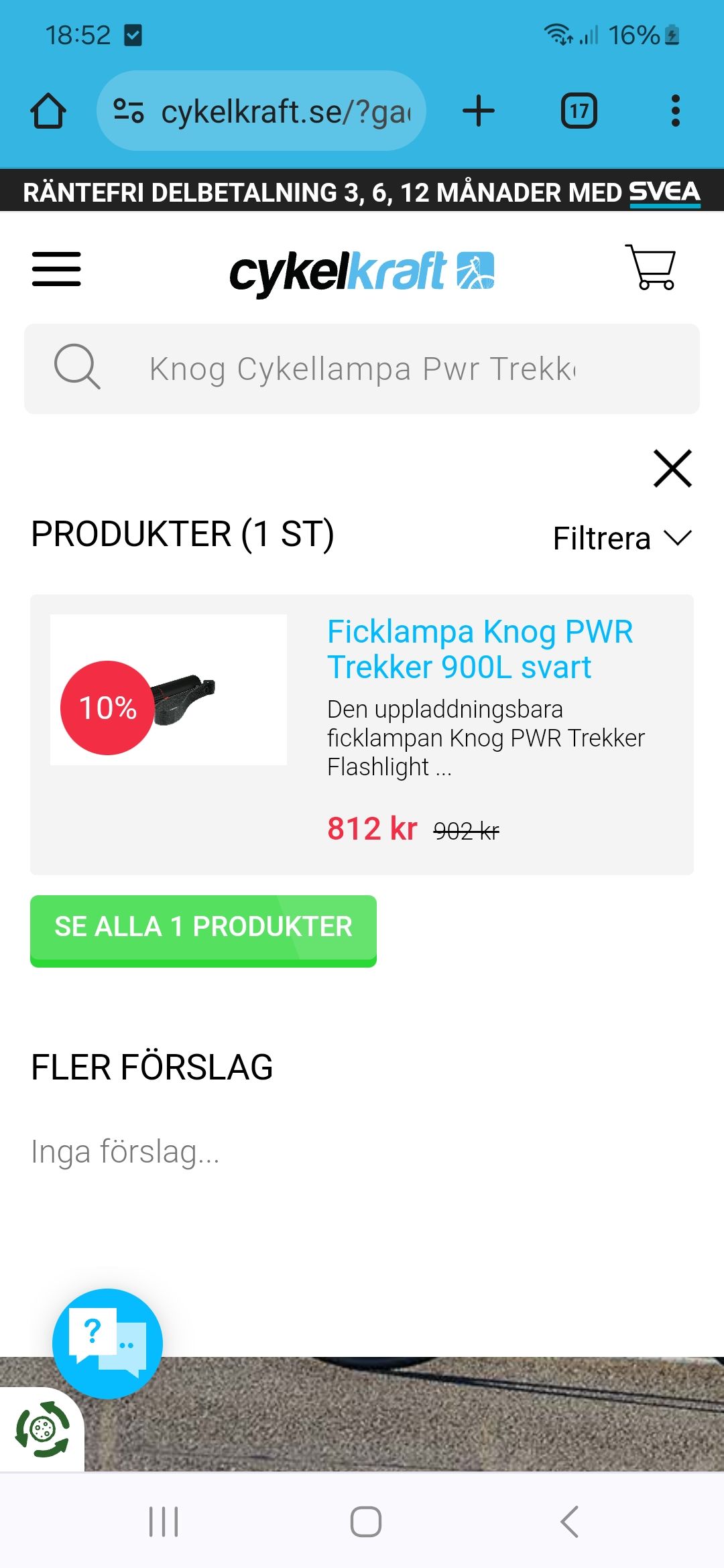Open the browser overflow menu

675,111
